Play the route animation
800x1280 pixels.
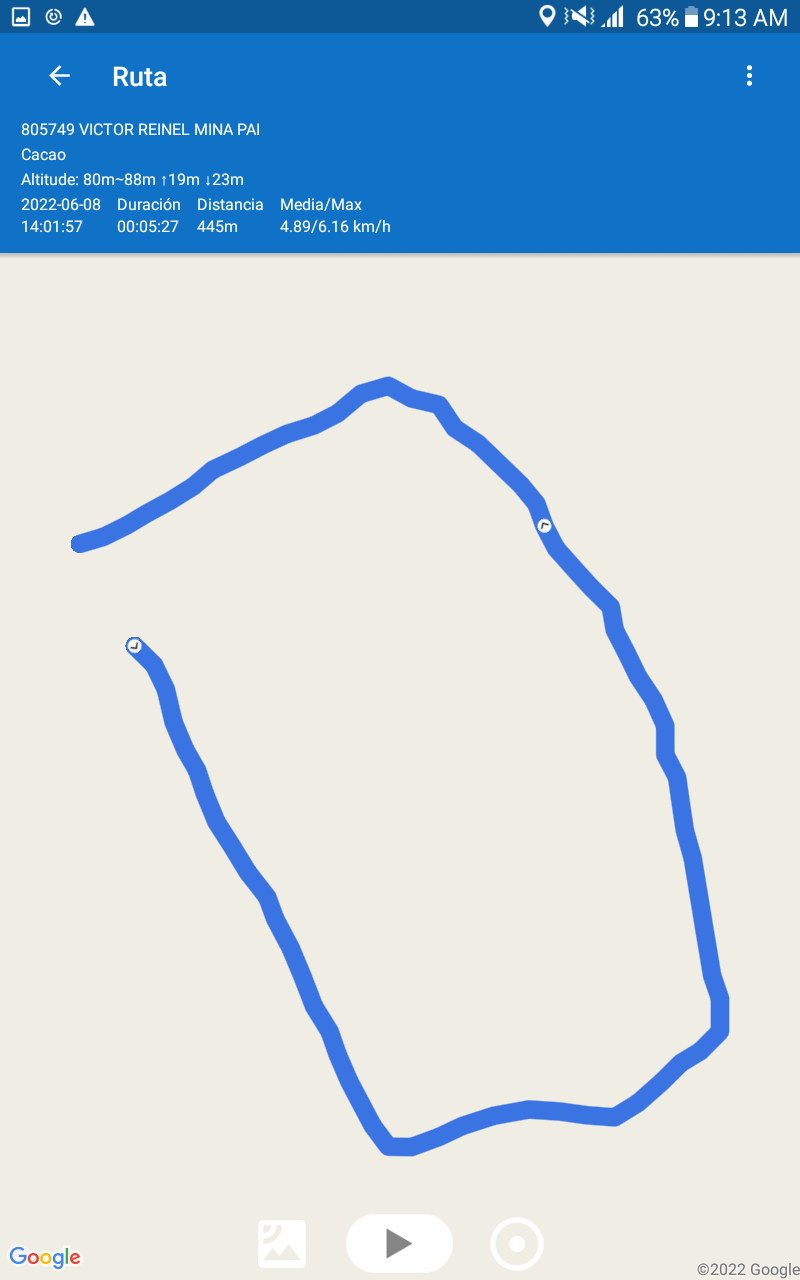coord(399,1243)
